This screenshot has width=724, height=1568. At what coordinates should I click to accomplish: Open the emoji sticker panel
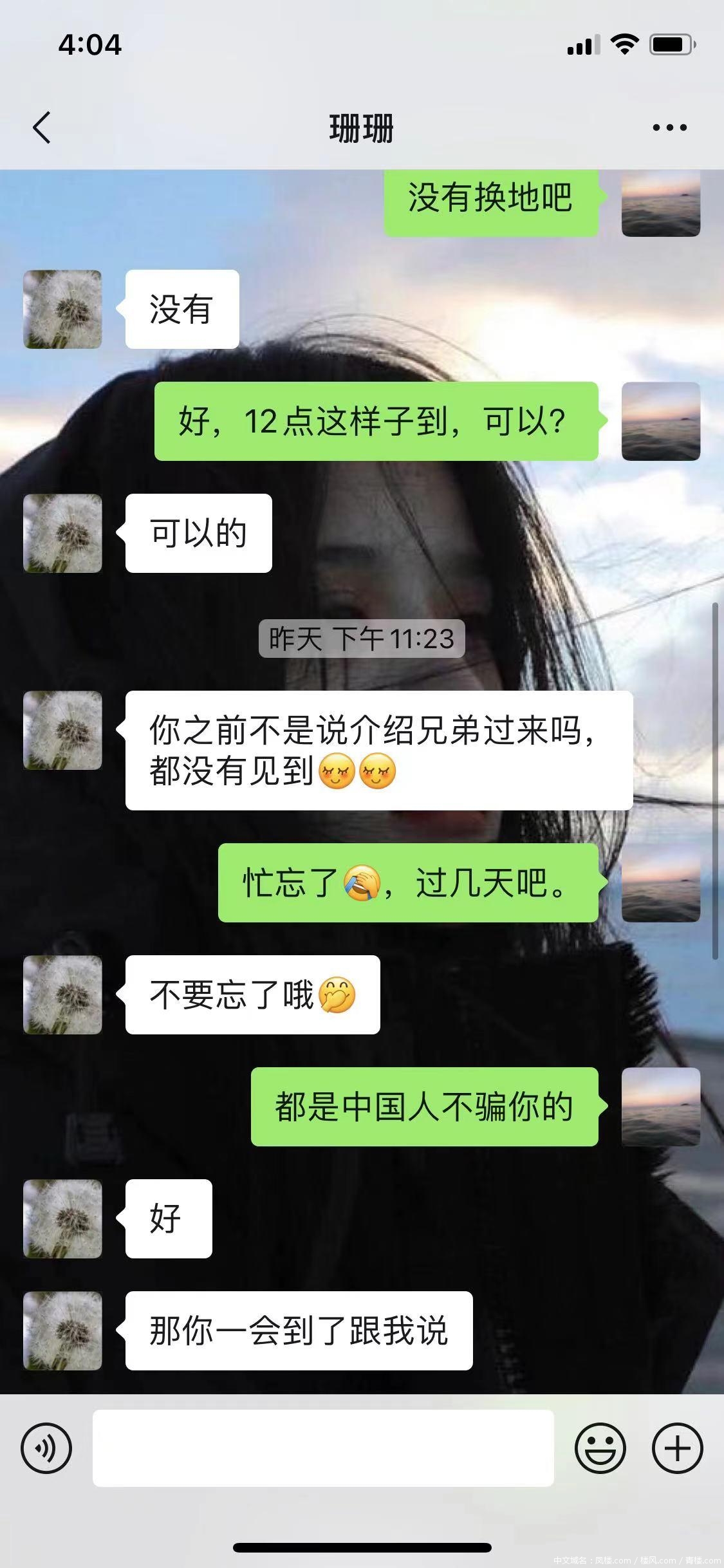[600, 1448]
